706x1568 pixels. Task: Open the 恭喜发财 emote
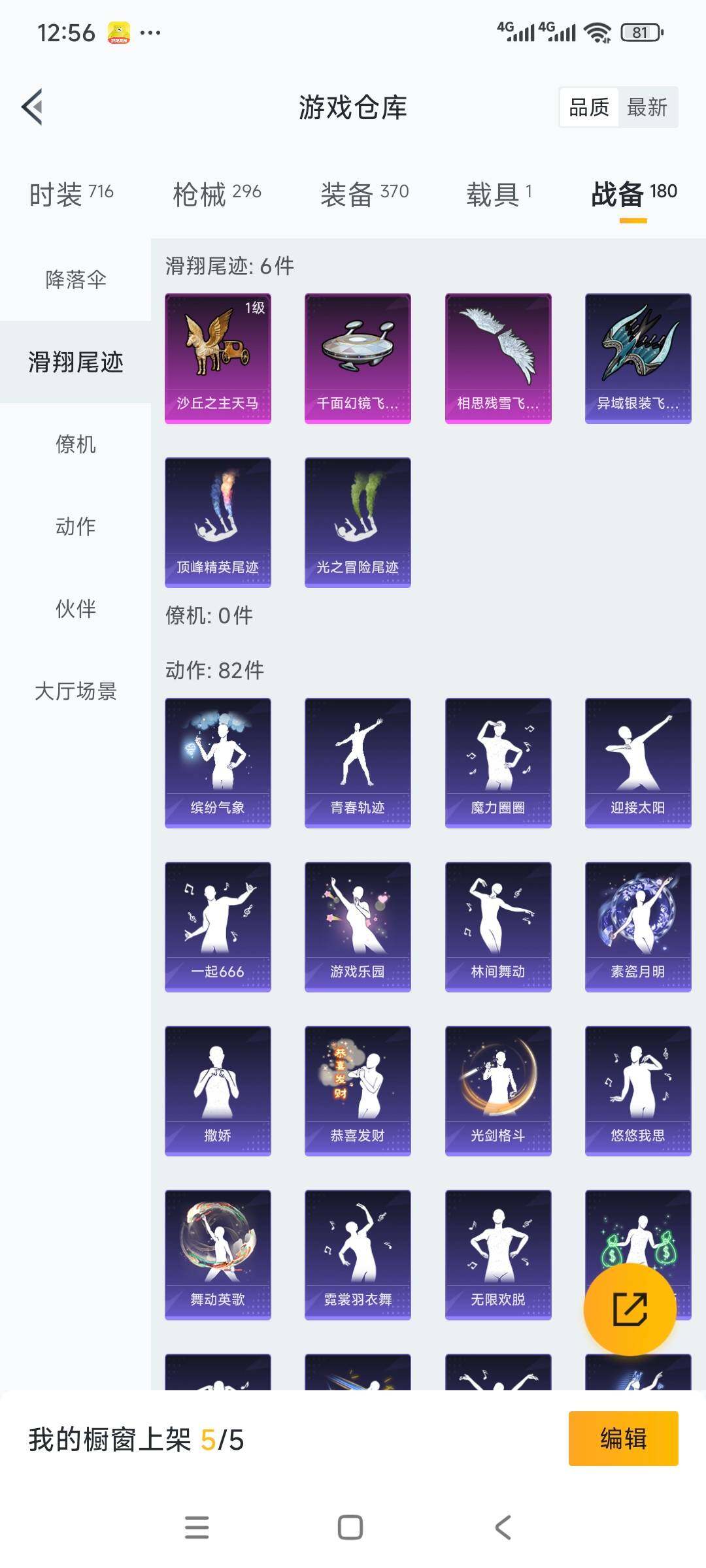[358, 1091]
